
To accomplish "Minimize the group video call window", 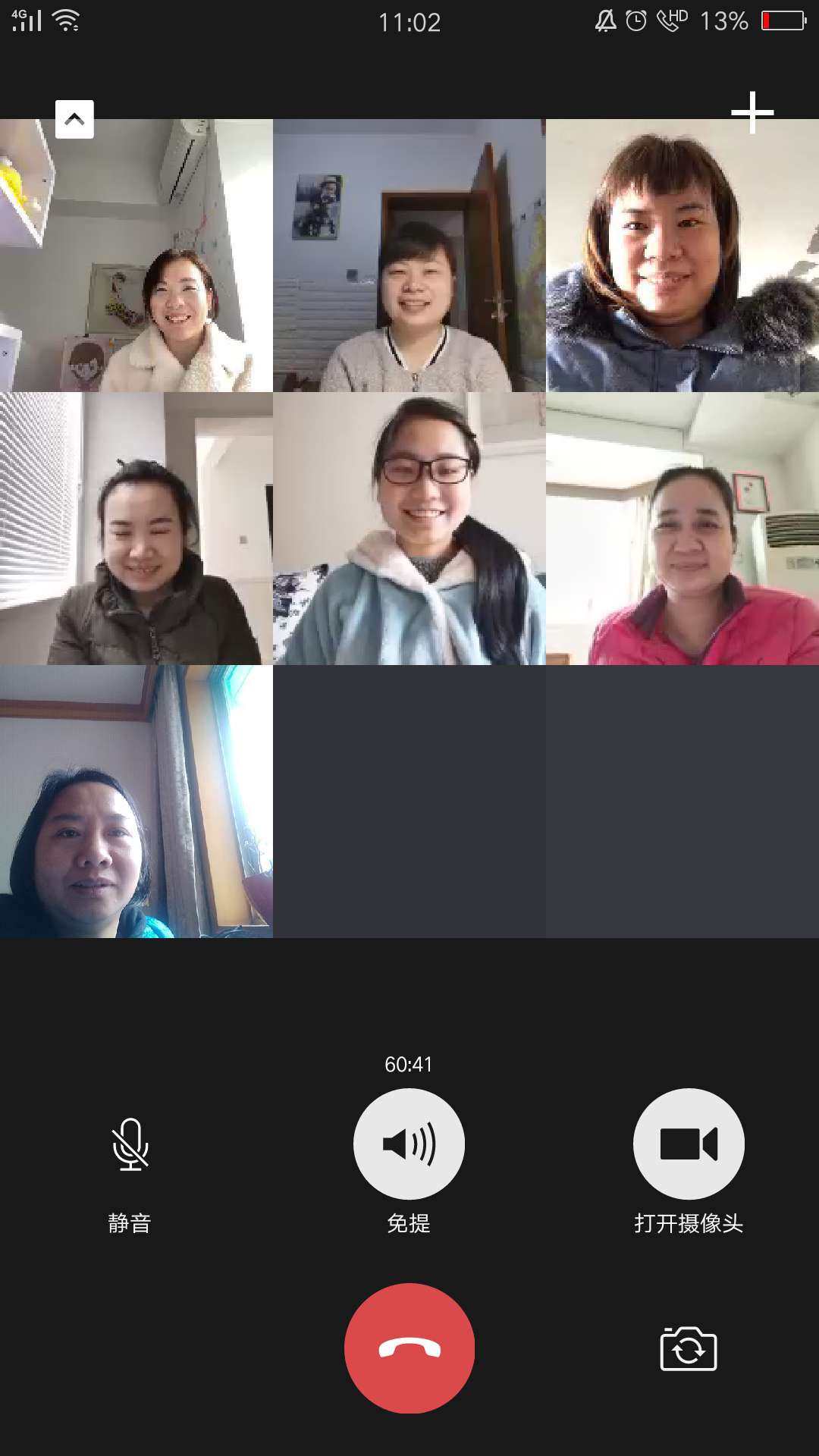I will (x=74, y=119).
